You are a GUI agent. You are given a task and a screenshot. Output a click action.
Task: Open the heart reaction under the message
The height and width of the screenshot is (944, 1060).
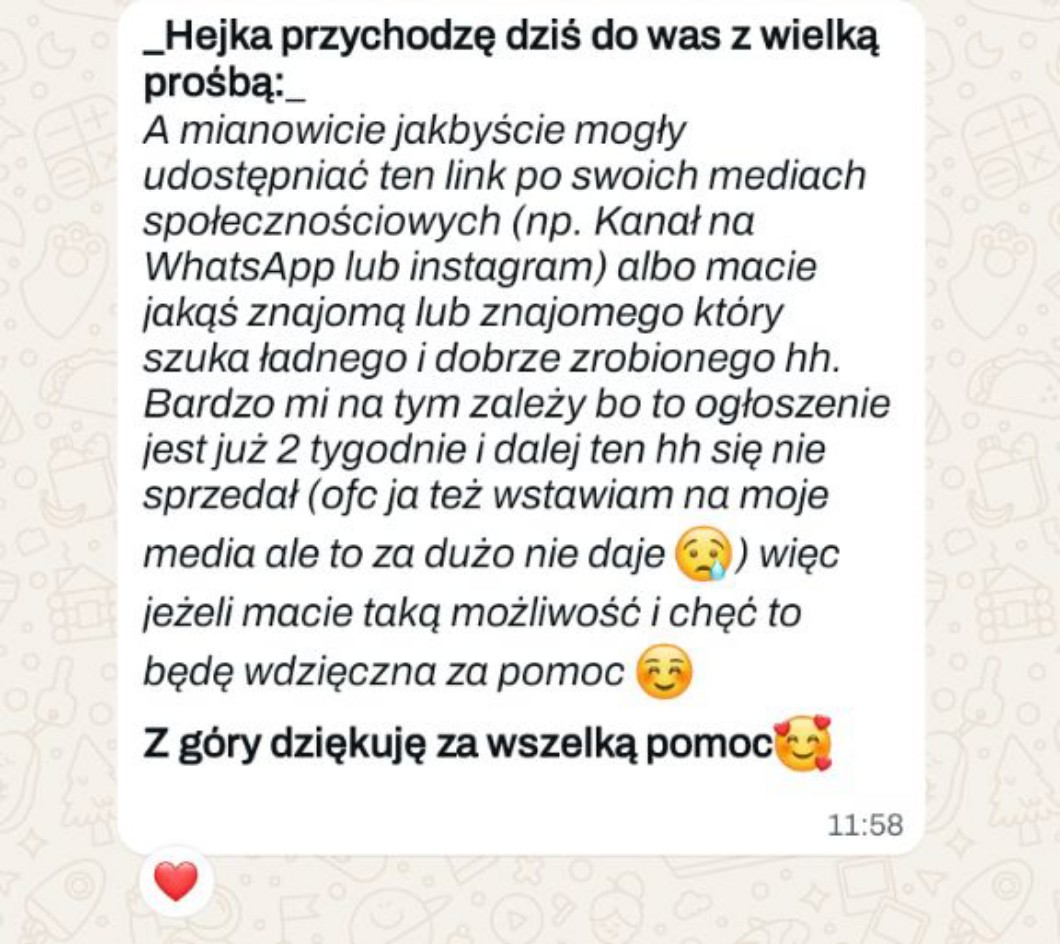point(176,881)
